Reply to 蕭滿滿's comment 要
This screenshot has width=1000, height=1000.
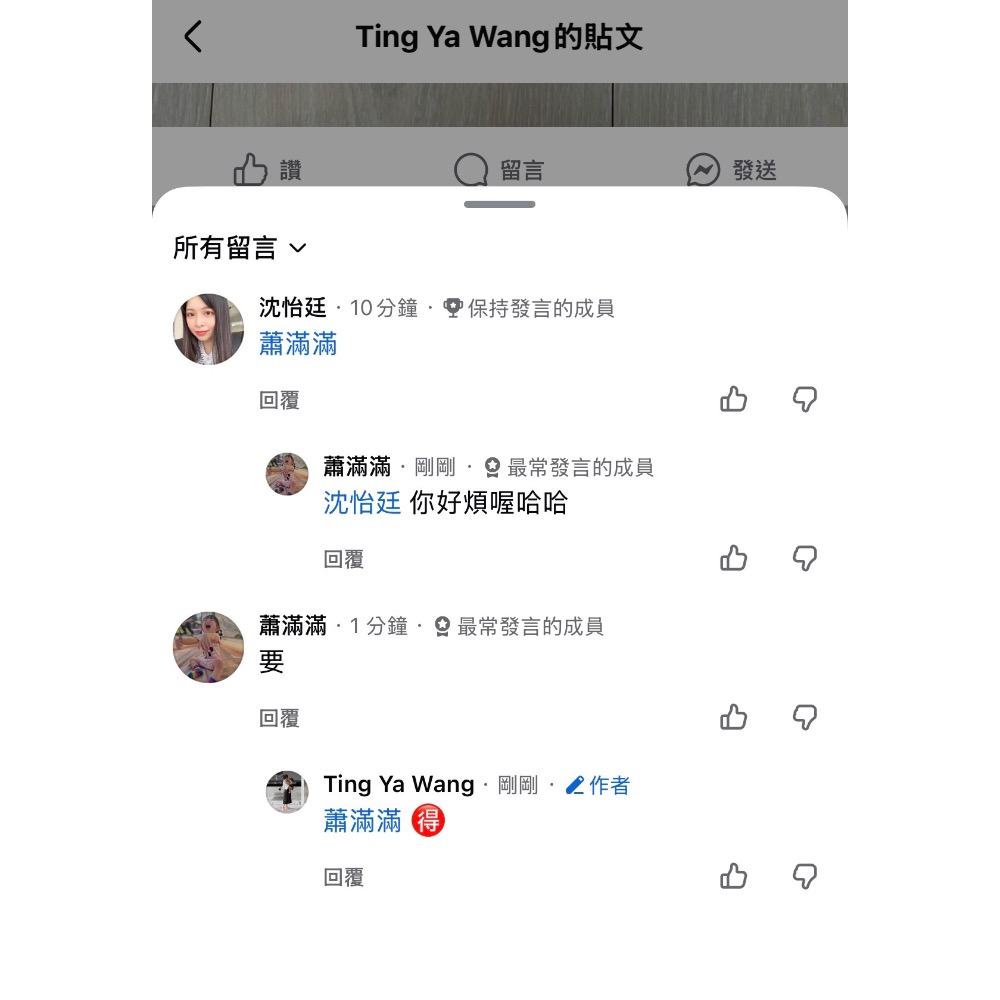279,718
